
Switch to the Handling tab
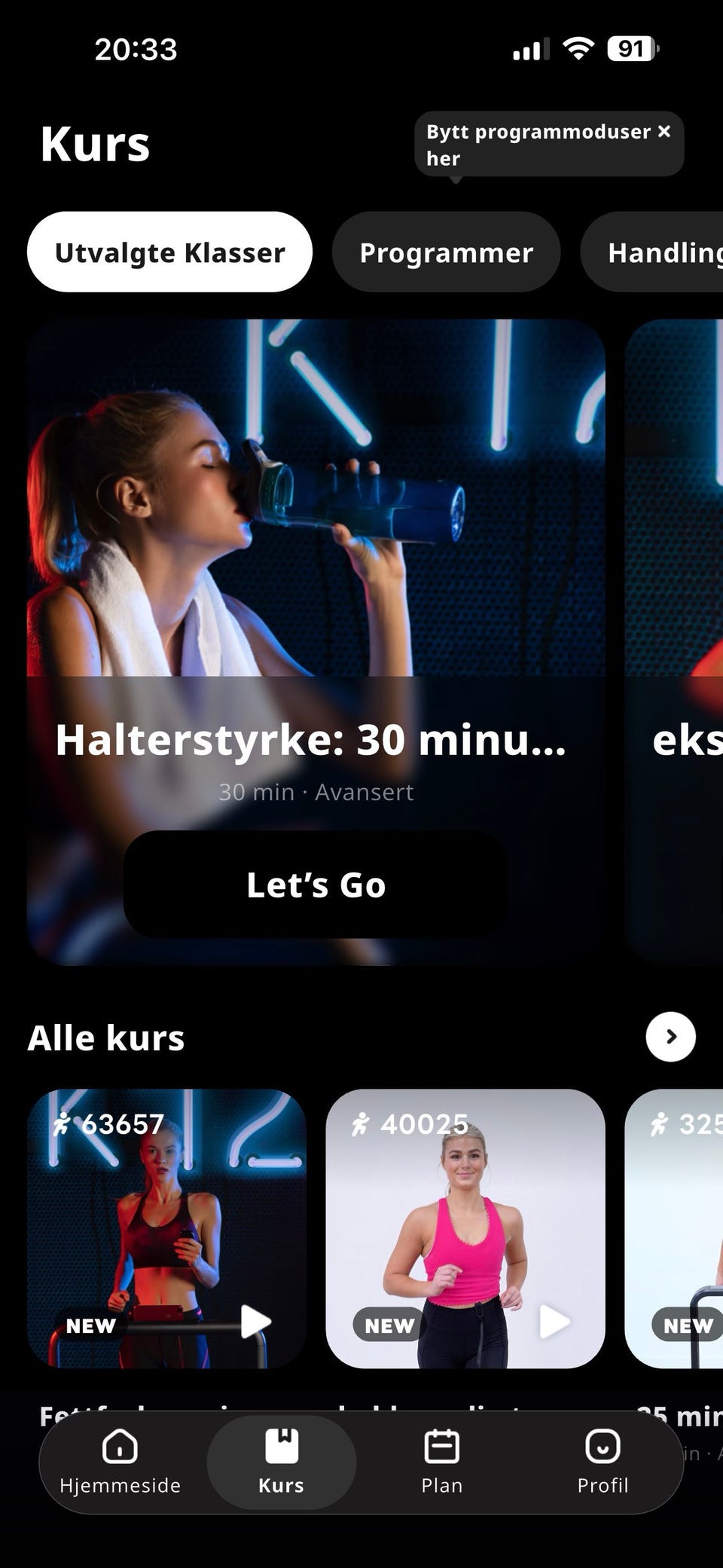[x=652, y=252]
